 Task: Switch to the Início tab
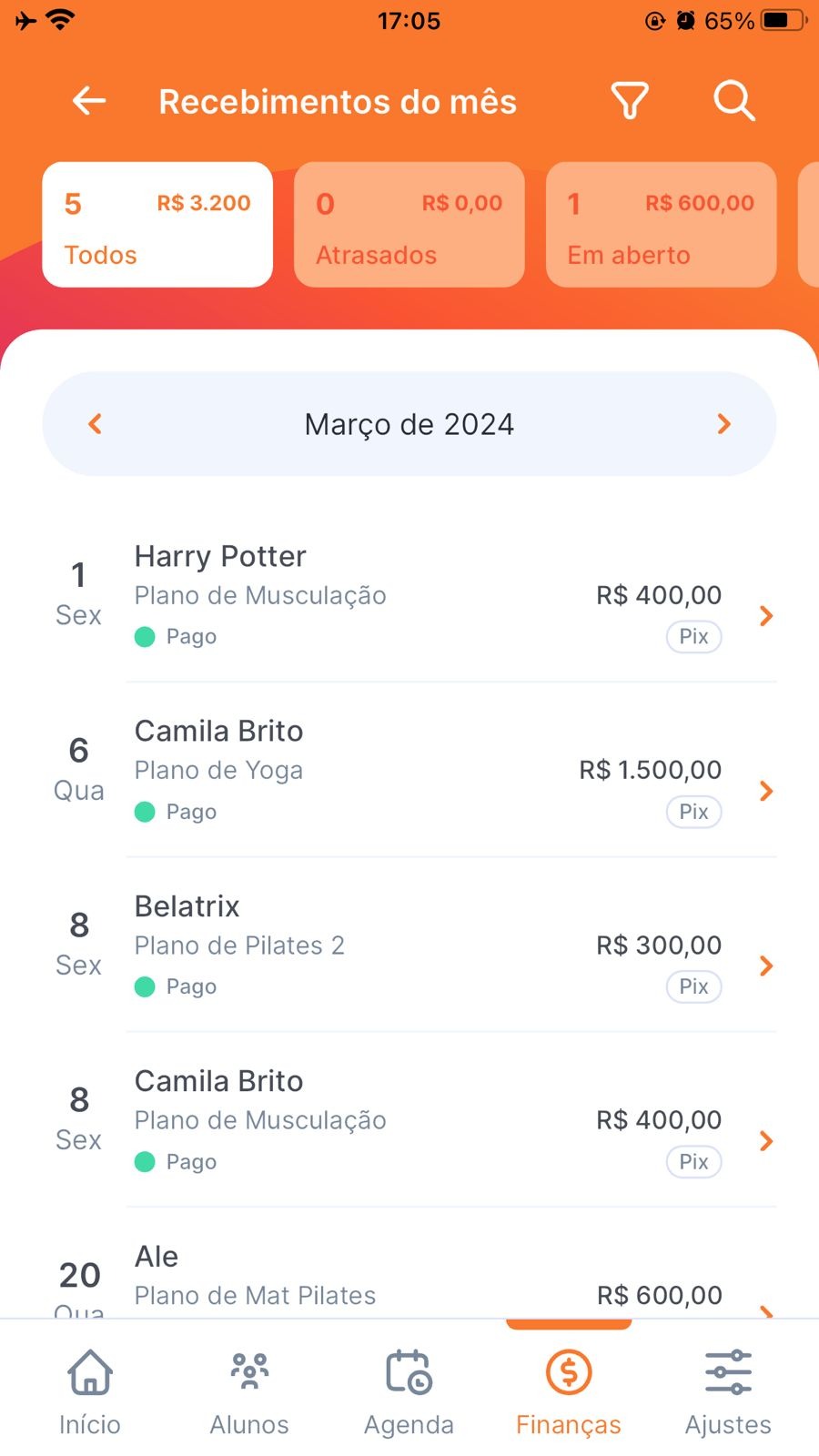coord(90,1392)
